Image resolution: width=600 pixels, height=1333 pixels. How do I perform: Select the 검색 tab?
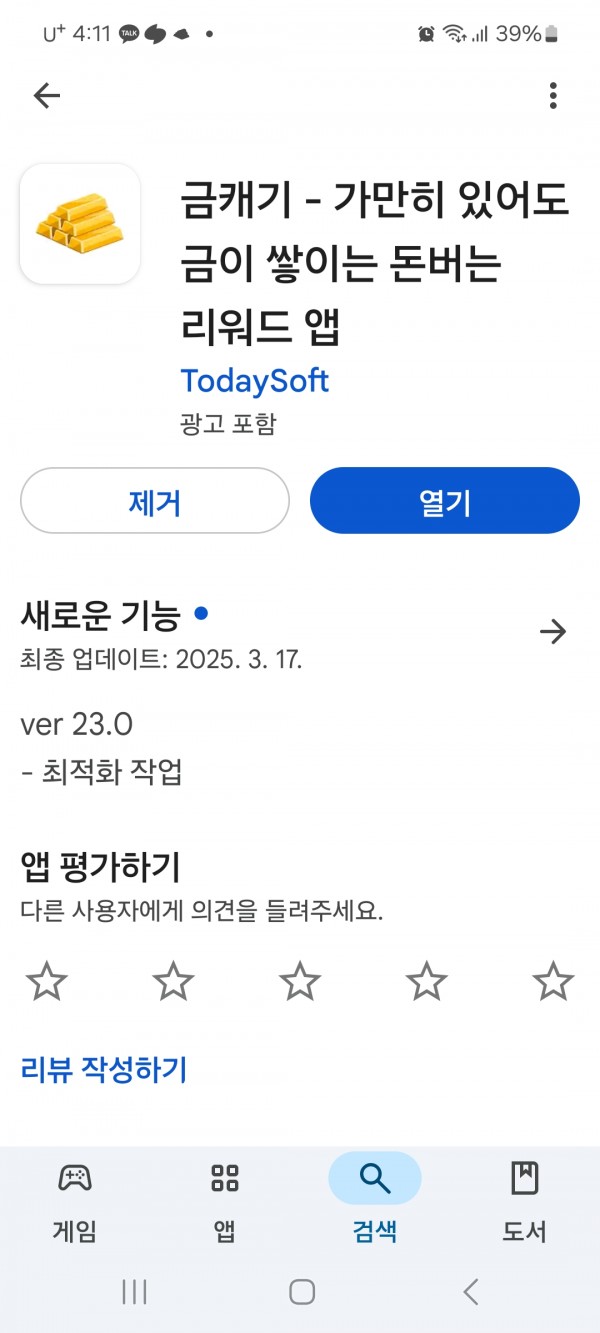coord(375,1203)
